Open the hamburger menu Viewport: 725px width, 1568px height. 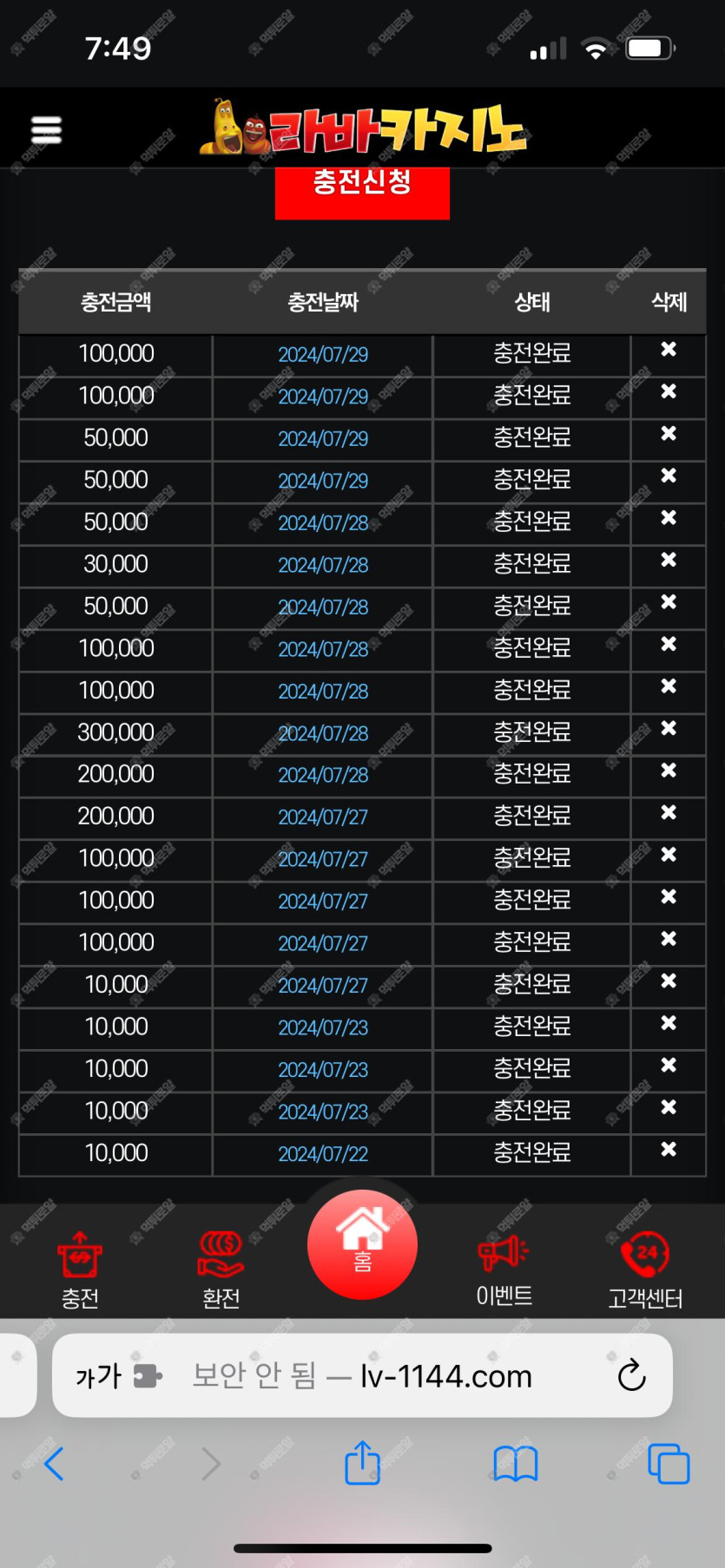[46, 130]
